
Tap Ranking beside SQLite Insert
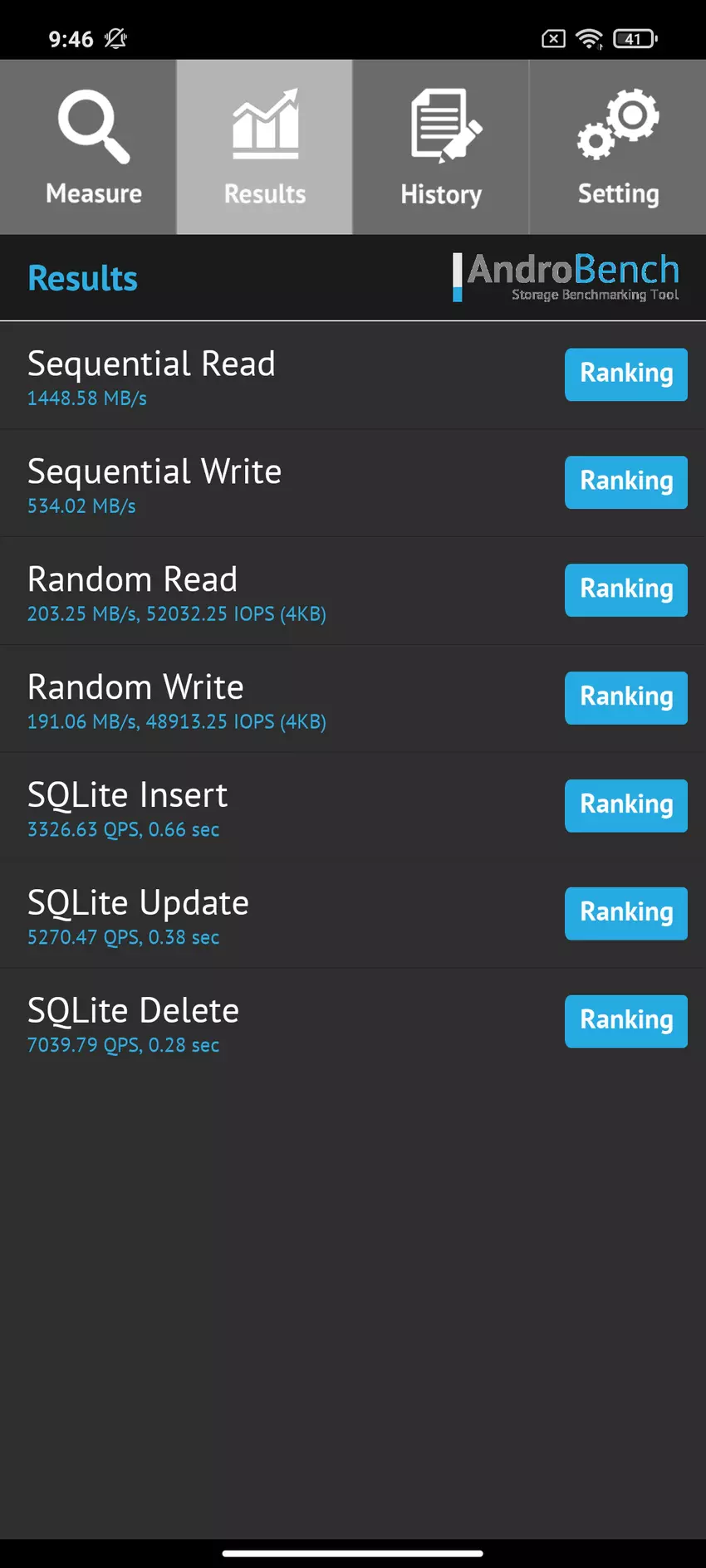coord(625,806)
